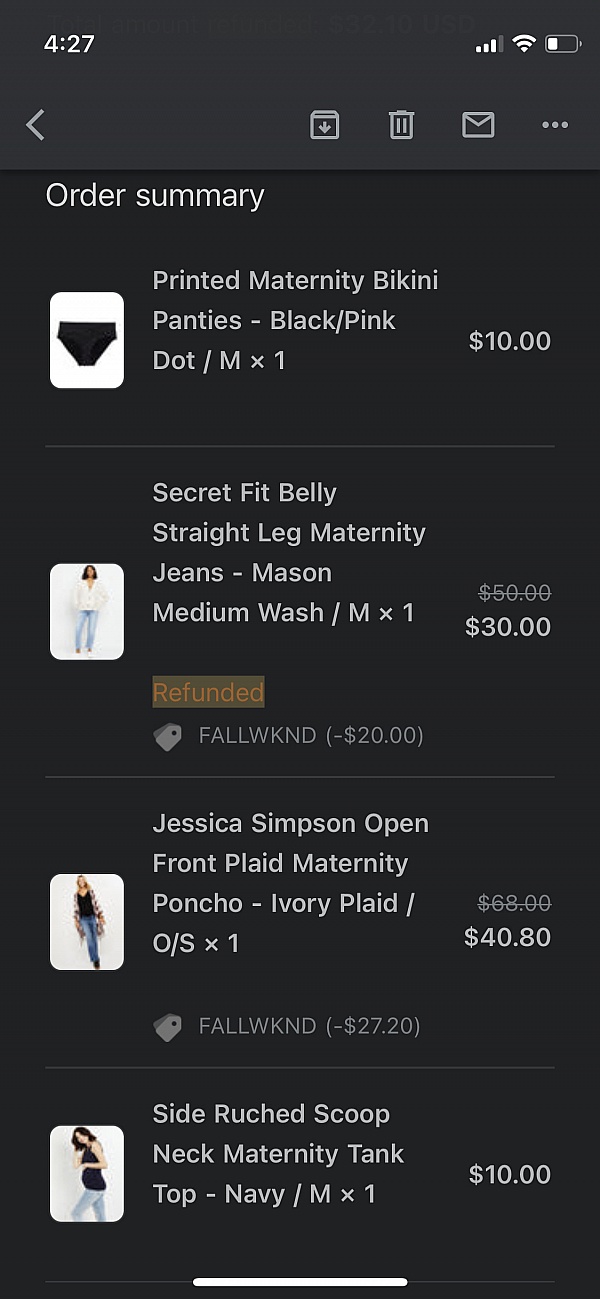This screenshot has width=600, height=1299.
Task: Go back to the inbox
Action: [36, 125]
